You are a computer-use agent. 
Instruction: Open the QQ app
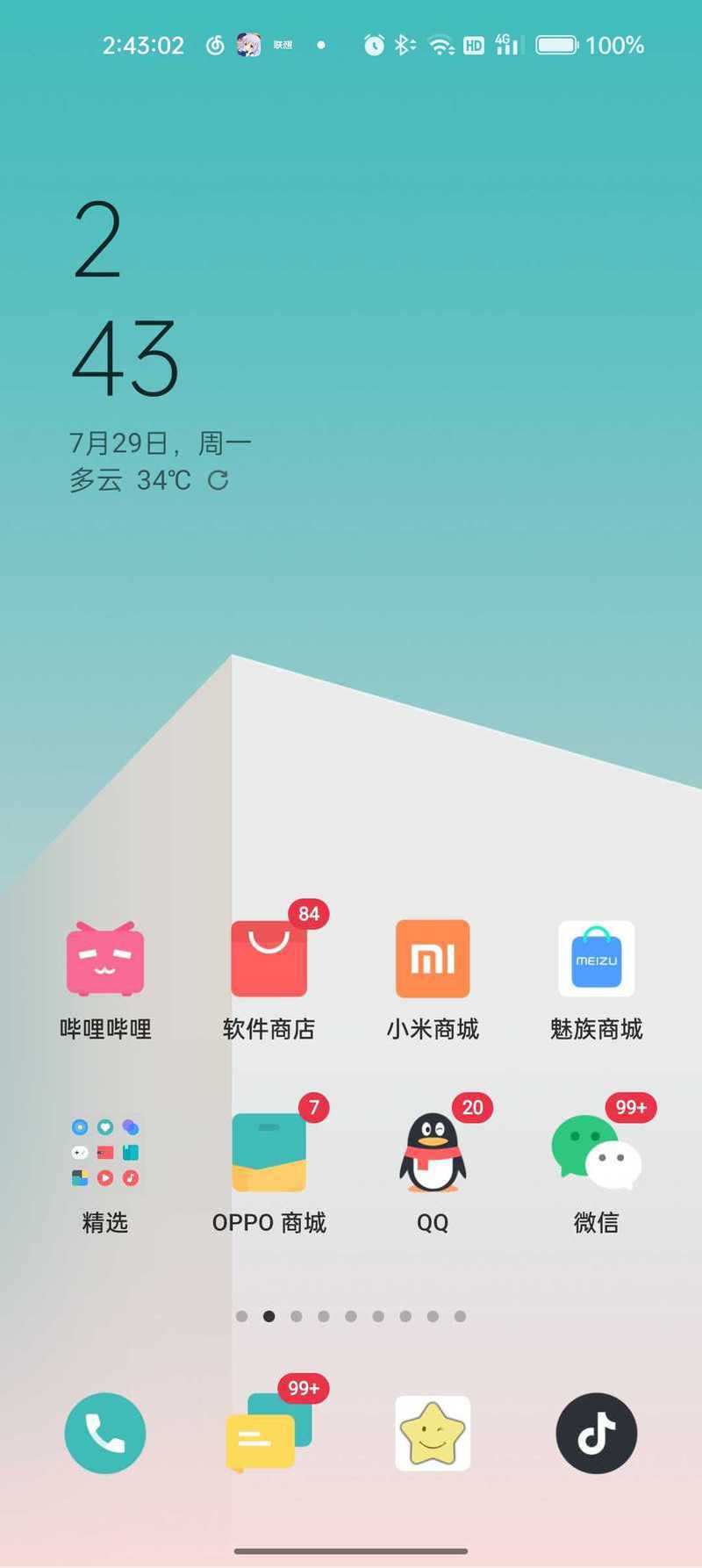coord(433,1153)
